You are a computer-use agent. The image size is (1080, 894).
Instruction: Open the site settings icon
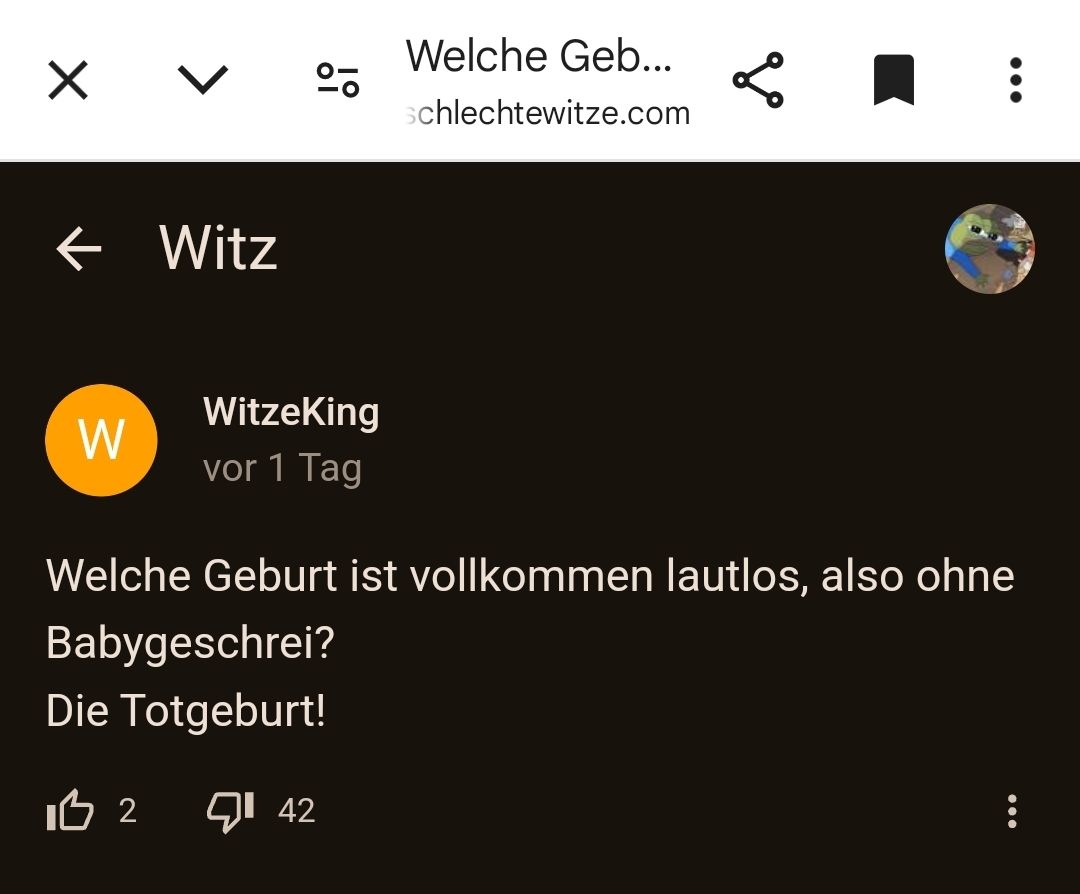(x=338, y=80)
